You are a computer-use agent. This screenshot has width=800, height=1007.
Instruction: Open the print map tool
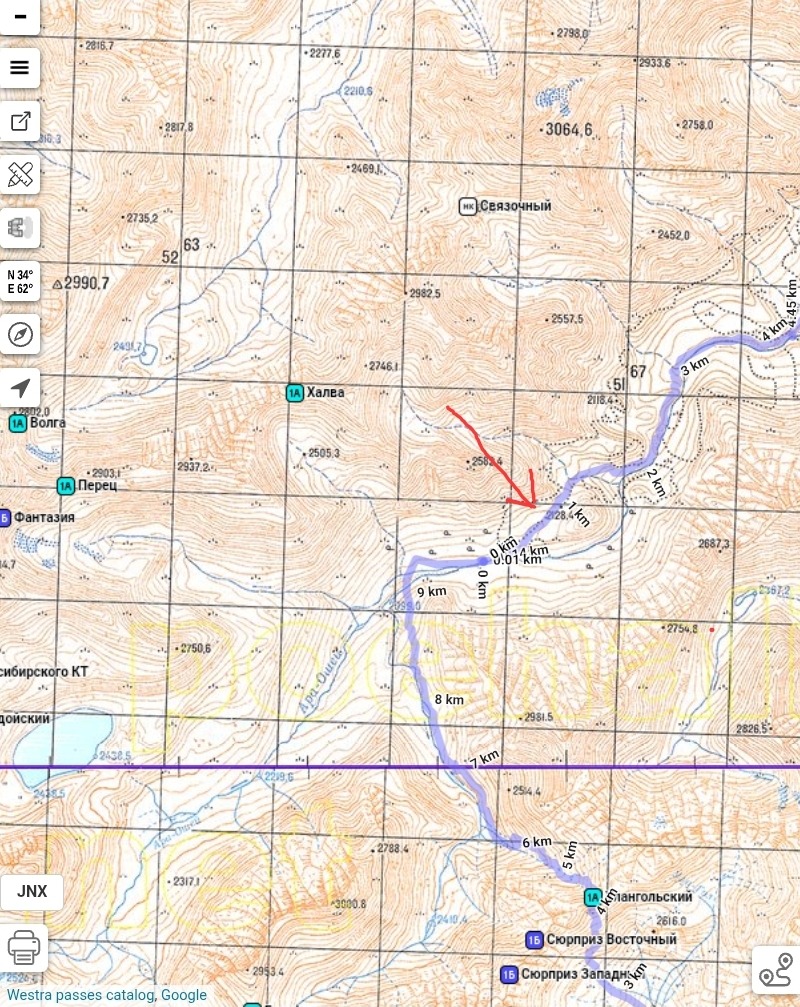[23, 946]
